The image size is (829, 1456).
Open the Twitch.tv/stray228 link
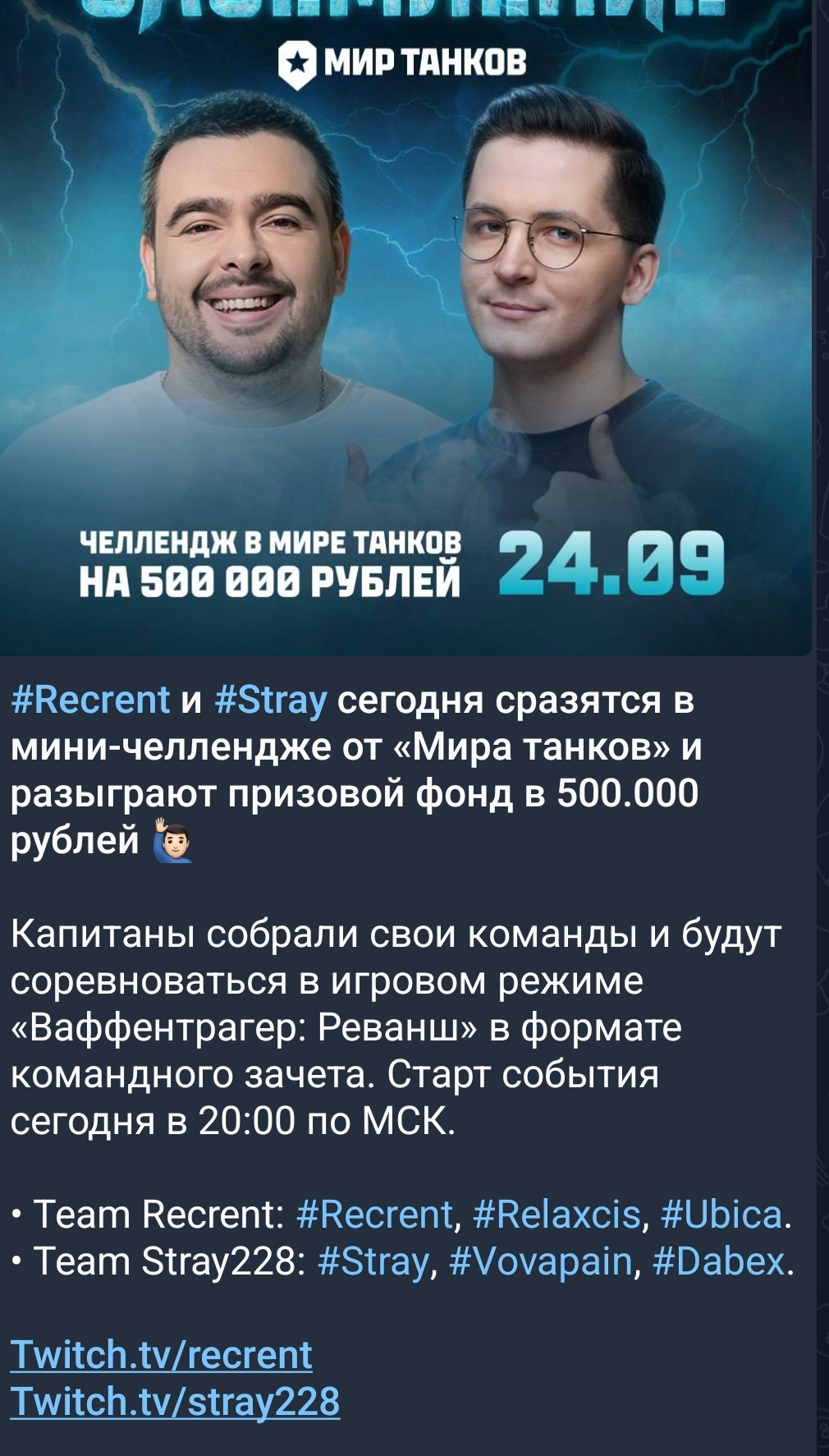(x=175, y=1401)
